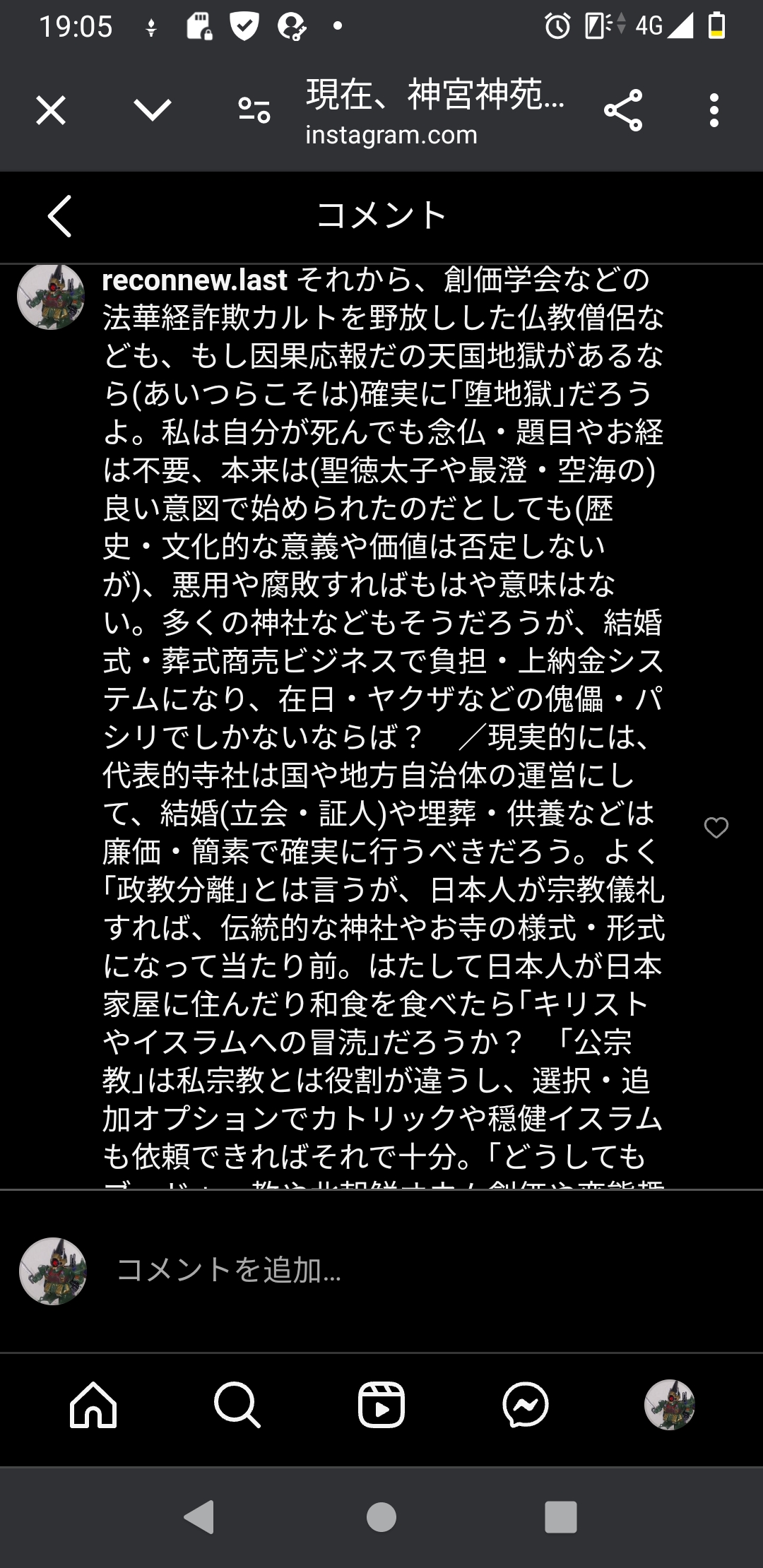Image resolution: width=763 pixels, height=1568 pixels.
Task: Minimize the browser tab with the chevron
Action: tap(153, 109)
